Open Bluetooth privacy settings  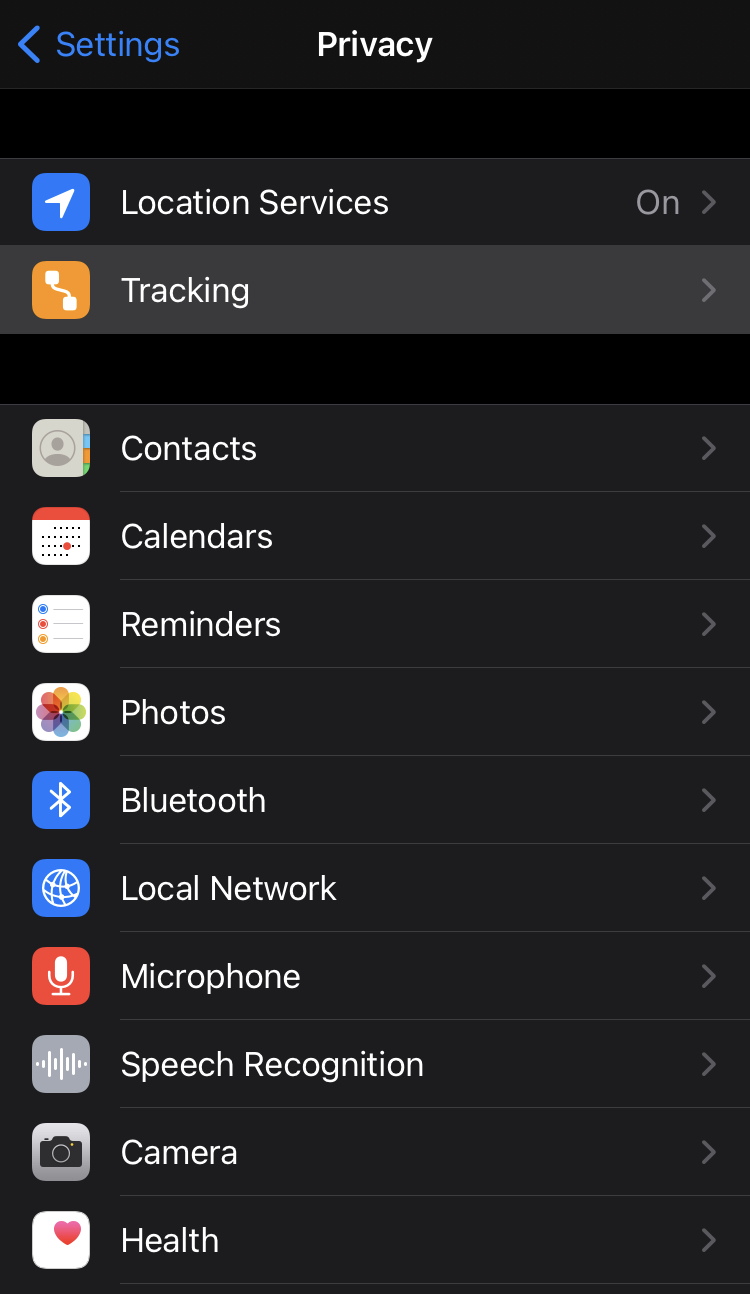[375, 800]
